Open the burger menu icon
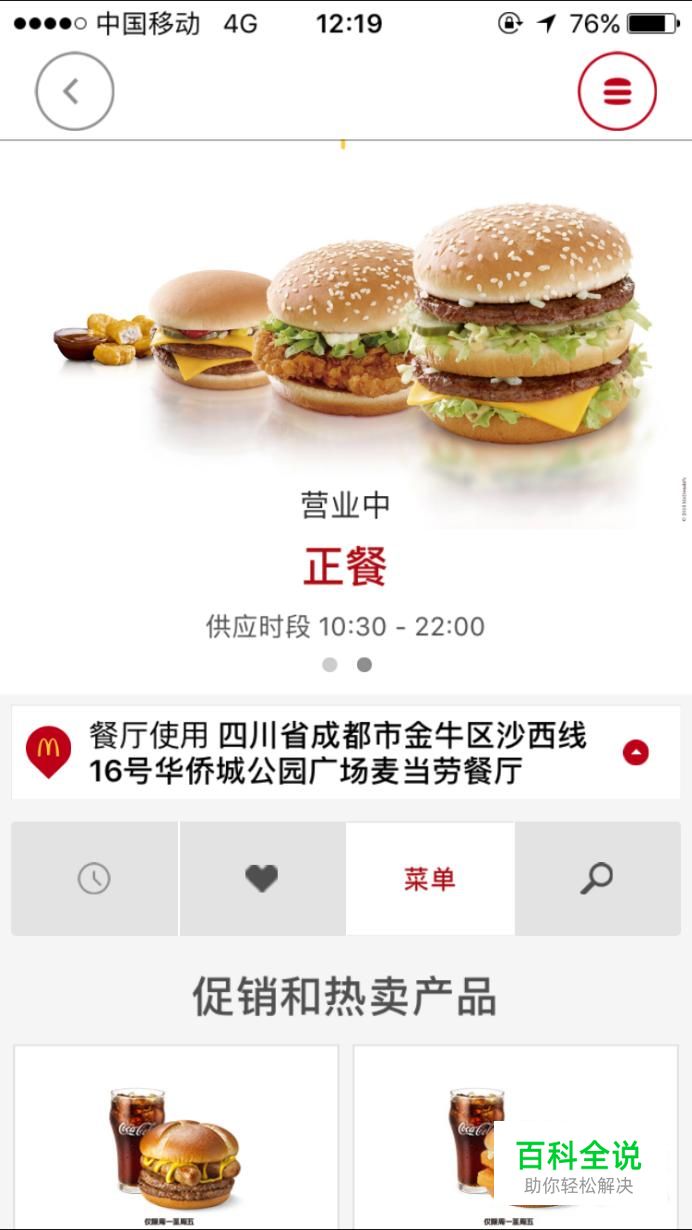692x1230 pixels. coord(617,91)
